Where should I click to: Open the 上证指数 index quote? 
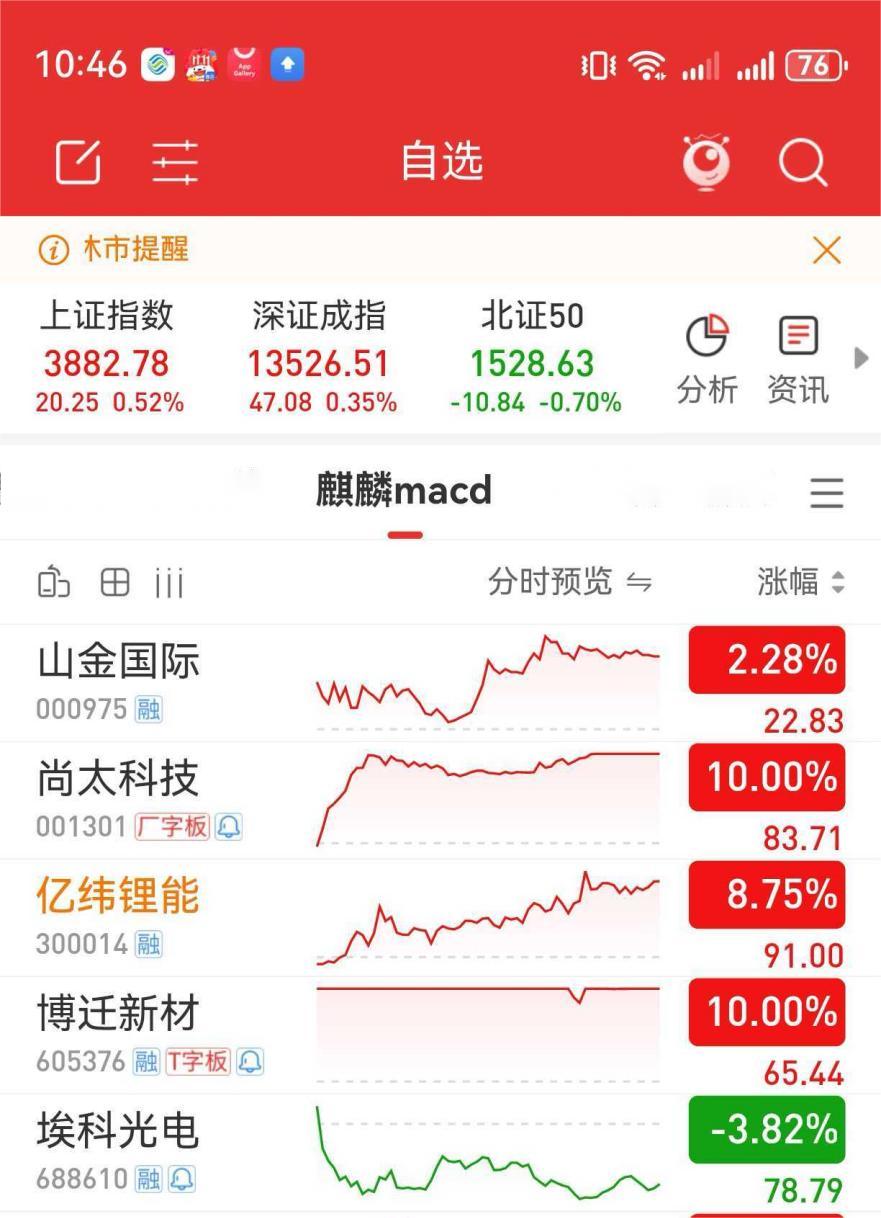[x=109, y=358]
